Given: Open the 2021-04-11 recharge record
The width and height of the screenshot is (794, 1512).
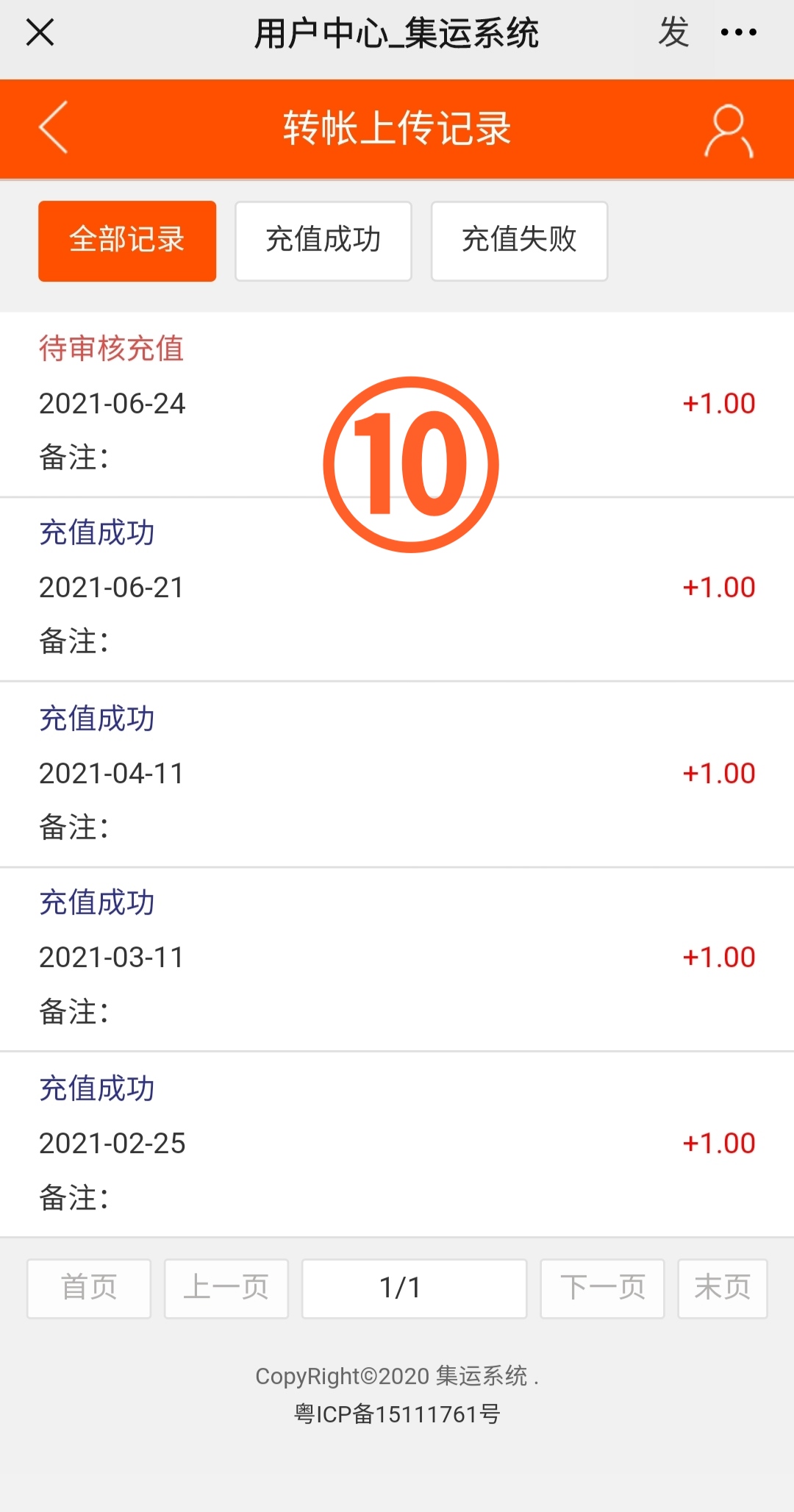Looking at the screenshot, I should (x=397, y=775).
